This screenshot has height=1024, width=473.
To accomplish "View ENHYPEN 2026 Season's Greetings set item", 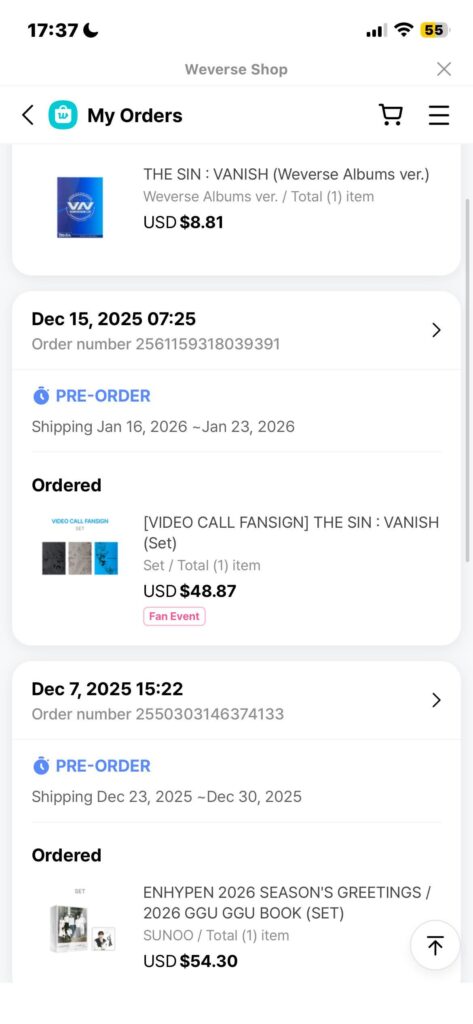I will tap(236, 927).
